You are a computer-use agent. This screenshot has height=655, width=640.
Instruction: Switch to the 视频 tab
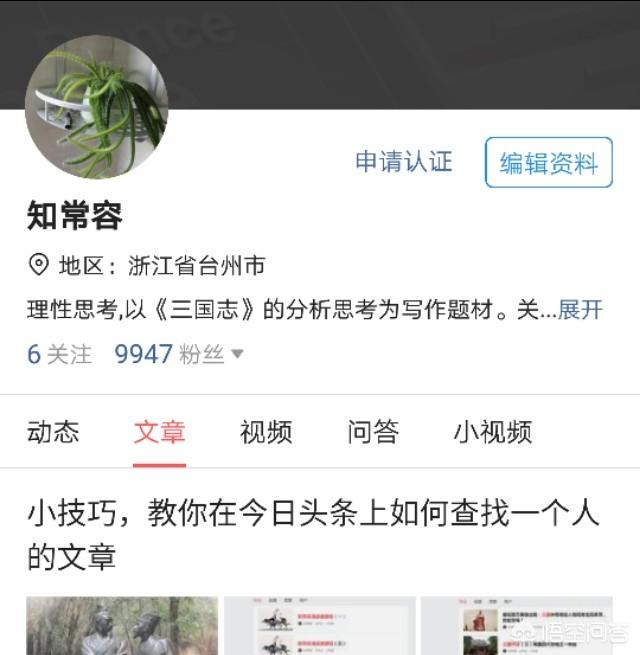click(266, 432)
